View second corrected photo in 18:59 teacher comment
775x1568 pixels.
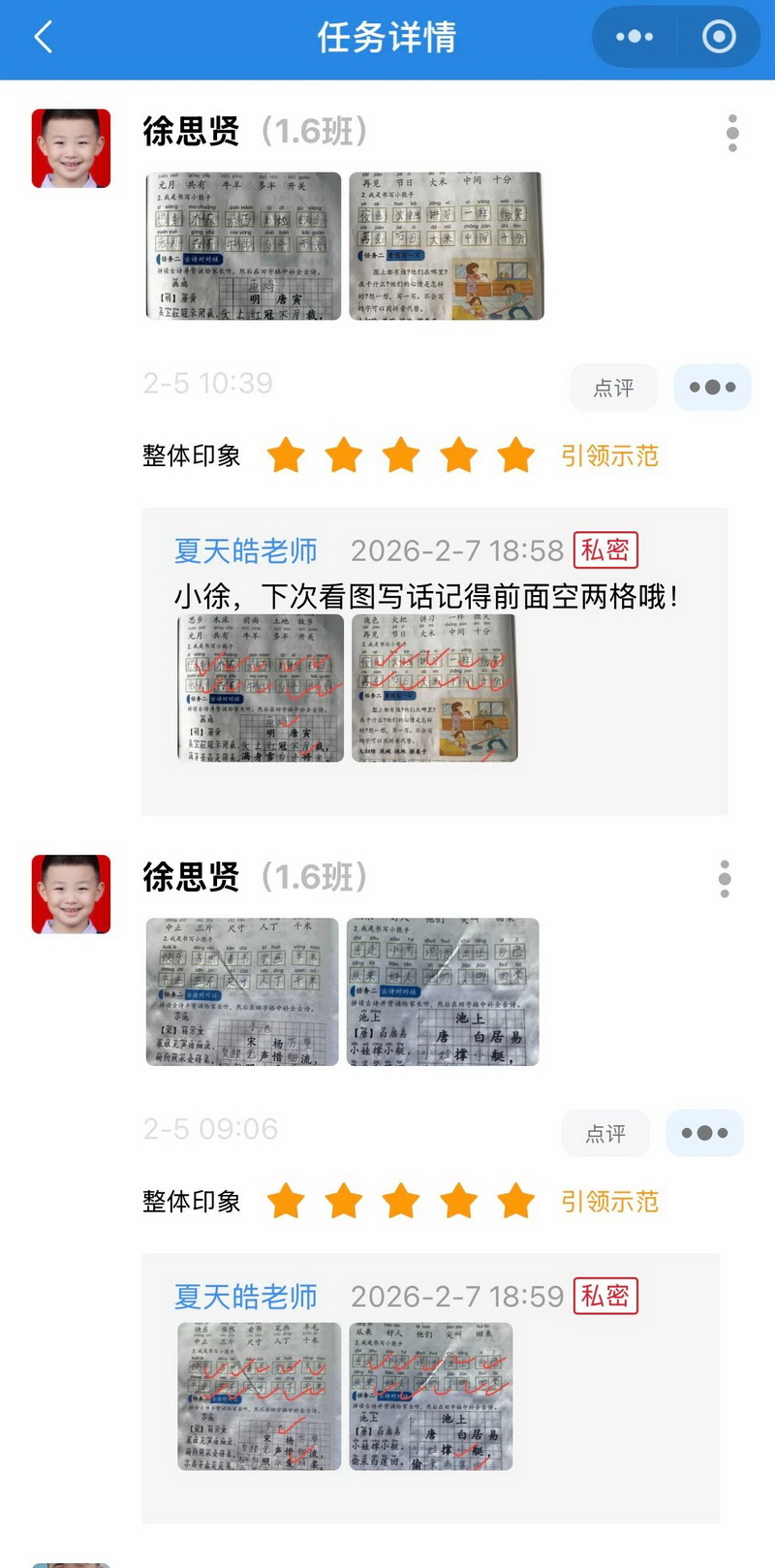pos(431,1396)
